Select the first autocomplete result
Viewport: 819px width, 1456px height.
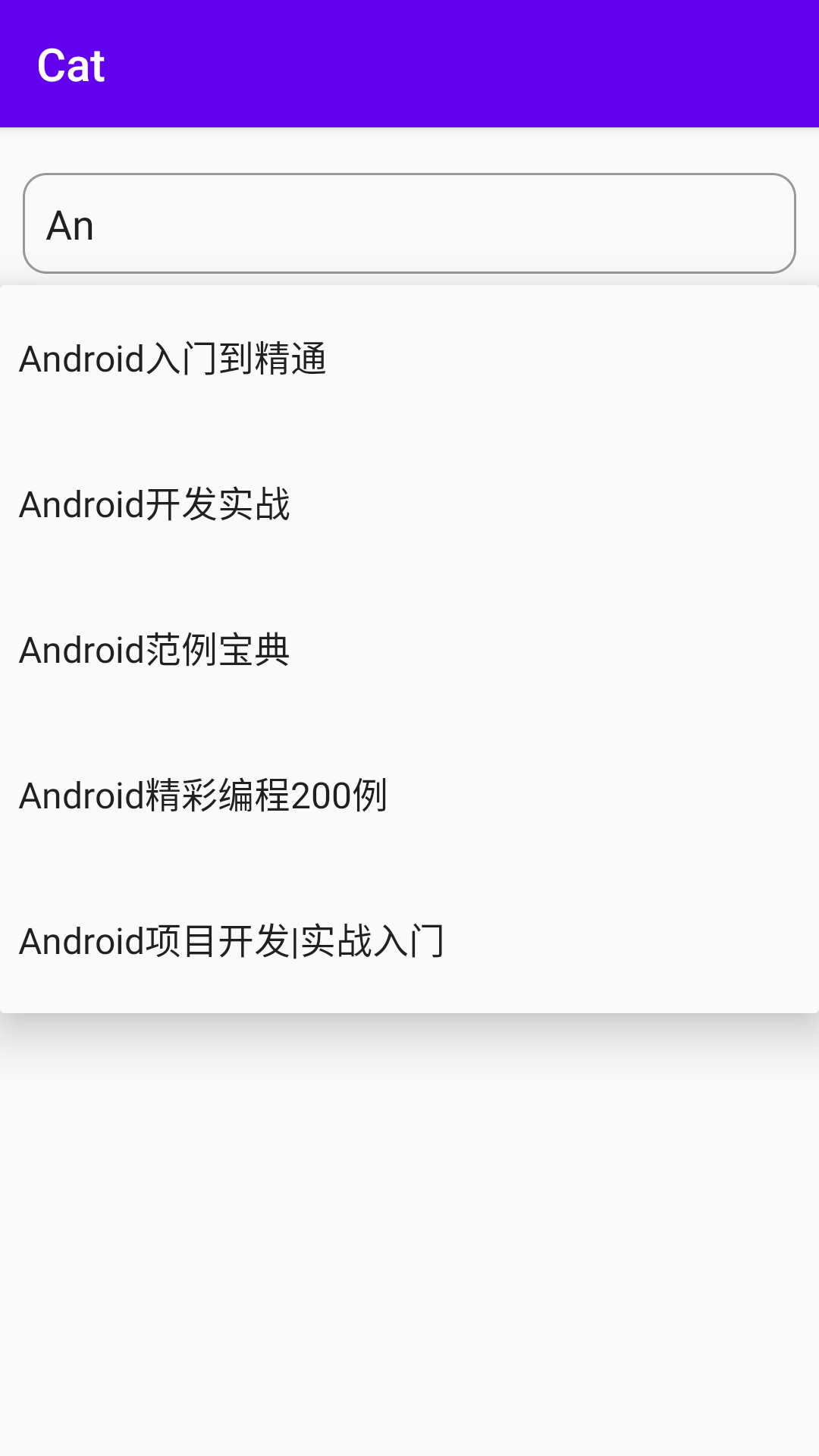tap(174, 359)
